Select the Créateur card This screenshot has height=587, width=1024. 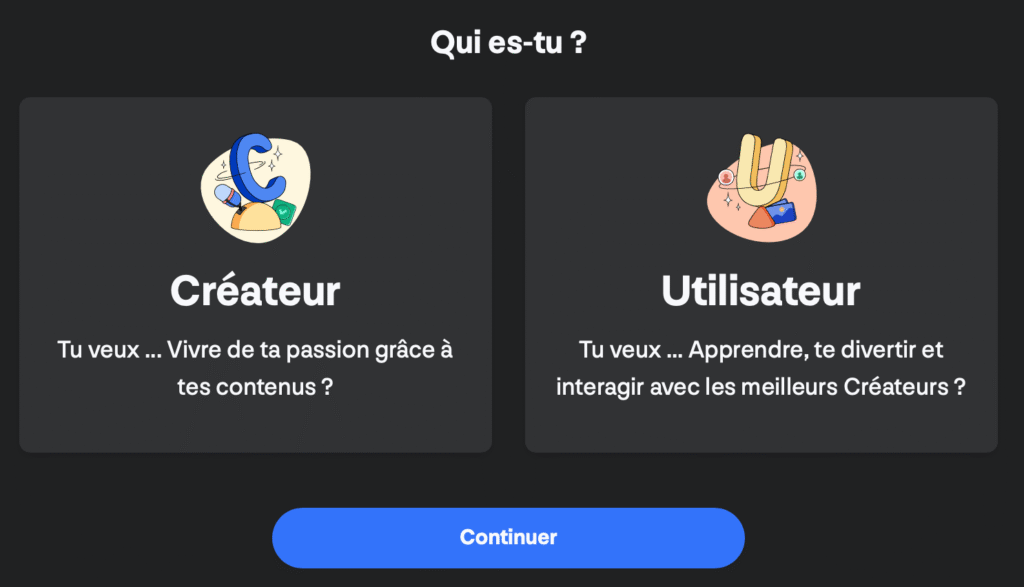point(255,275)
